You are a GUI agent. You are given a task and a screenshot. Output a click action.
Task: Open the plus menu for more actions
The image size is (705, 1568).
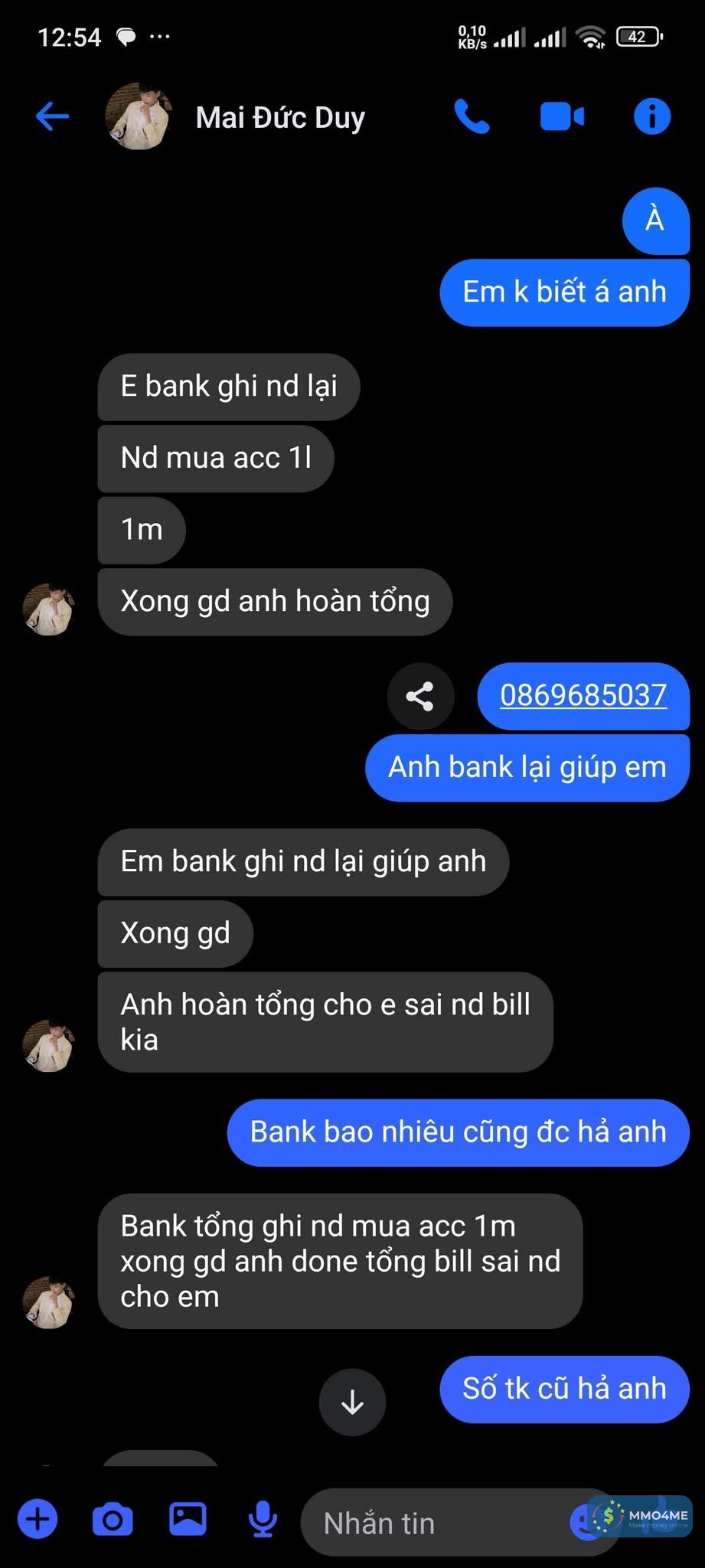pos(38,1520)
